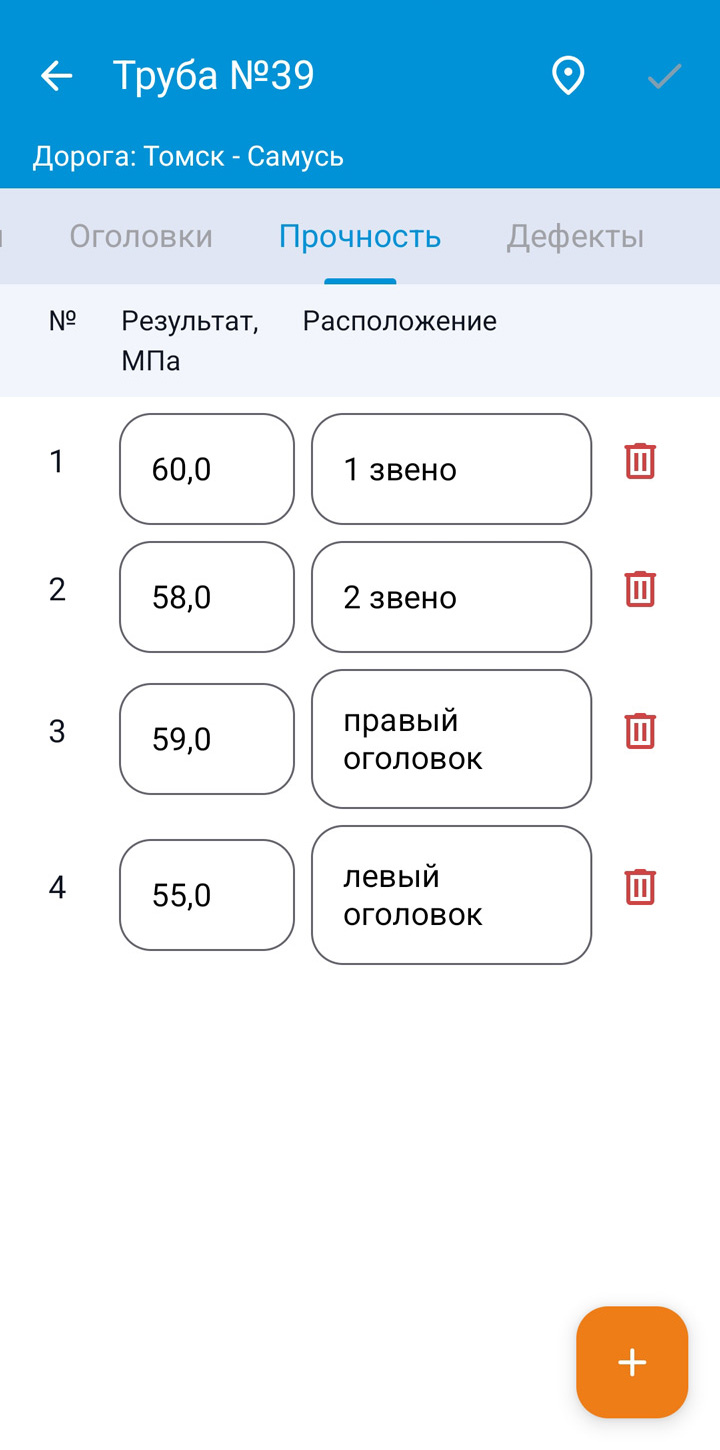Go back using the arrow icon

click(x=56, y=76)
